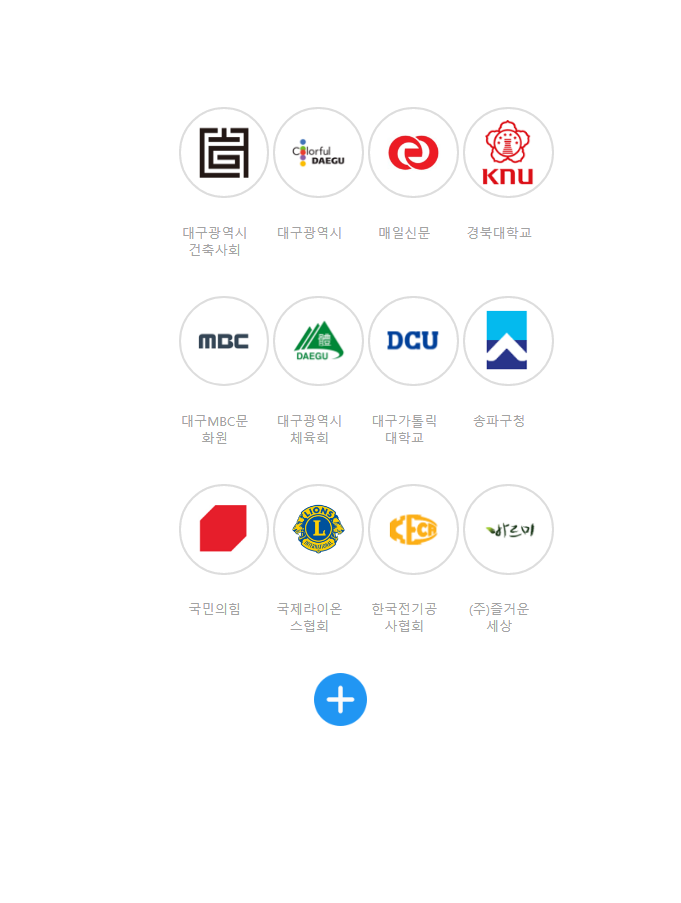The height and width of the screenshot is (903, 681).
Task: Open 대구MBC문화원
Action: (x=224, y=341)
